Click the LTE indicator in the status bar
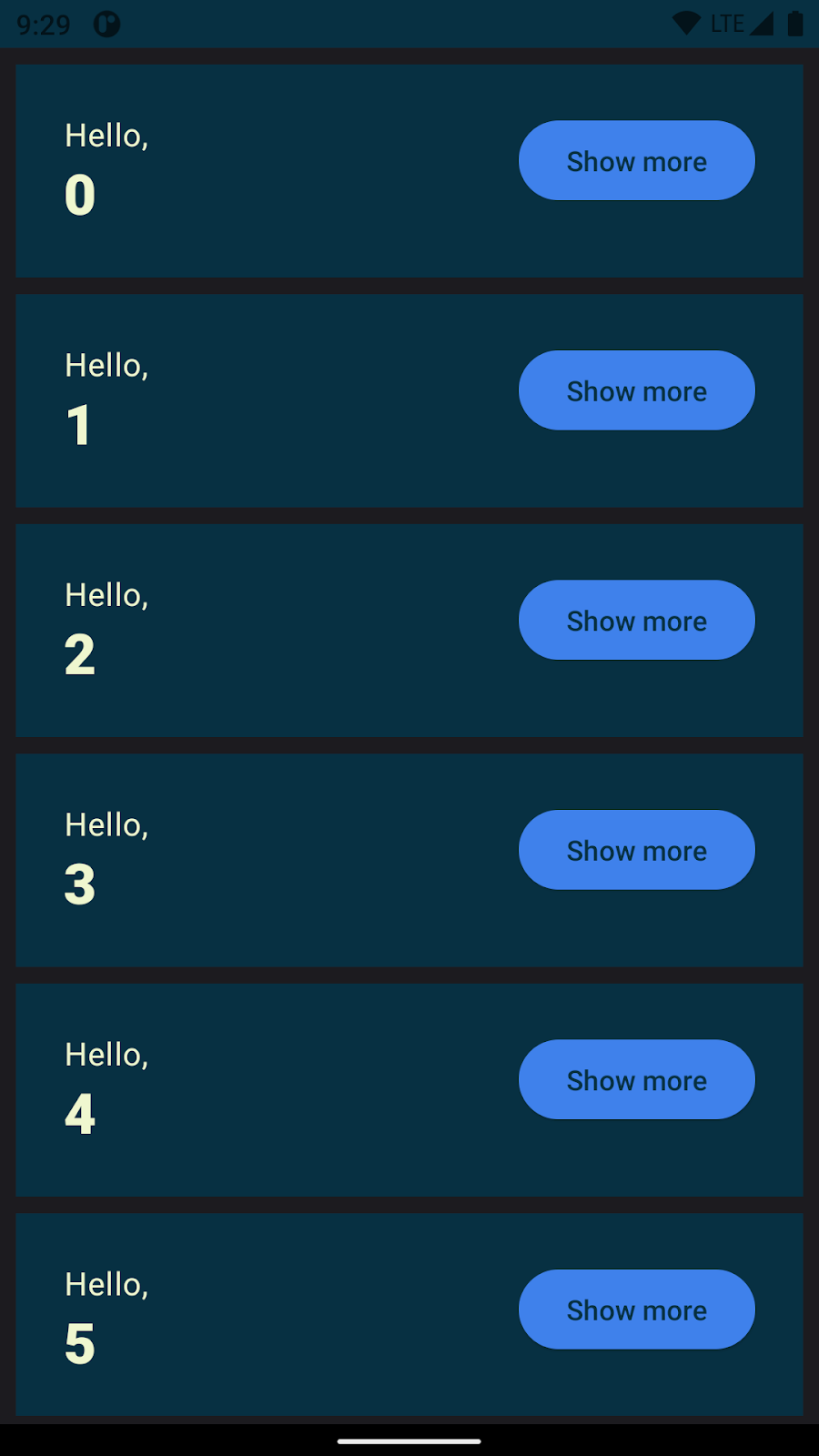The height and width of the screenshot is (1456, 819). [725, 23]
